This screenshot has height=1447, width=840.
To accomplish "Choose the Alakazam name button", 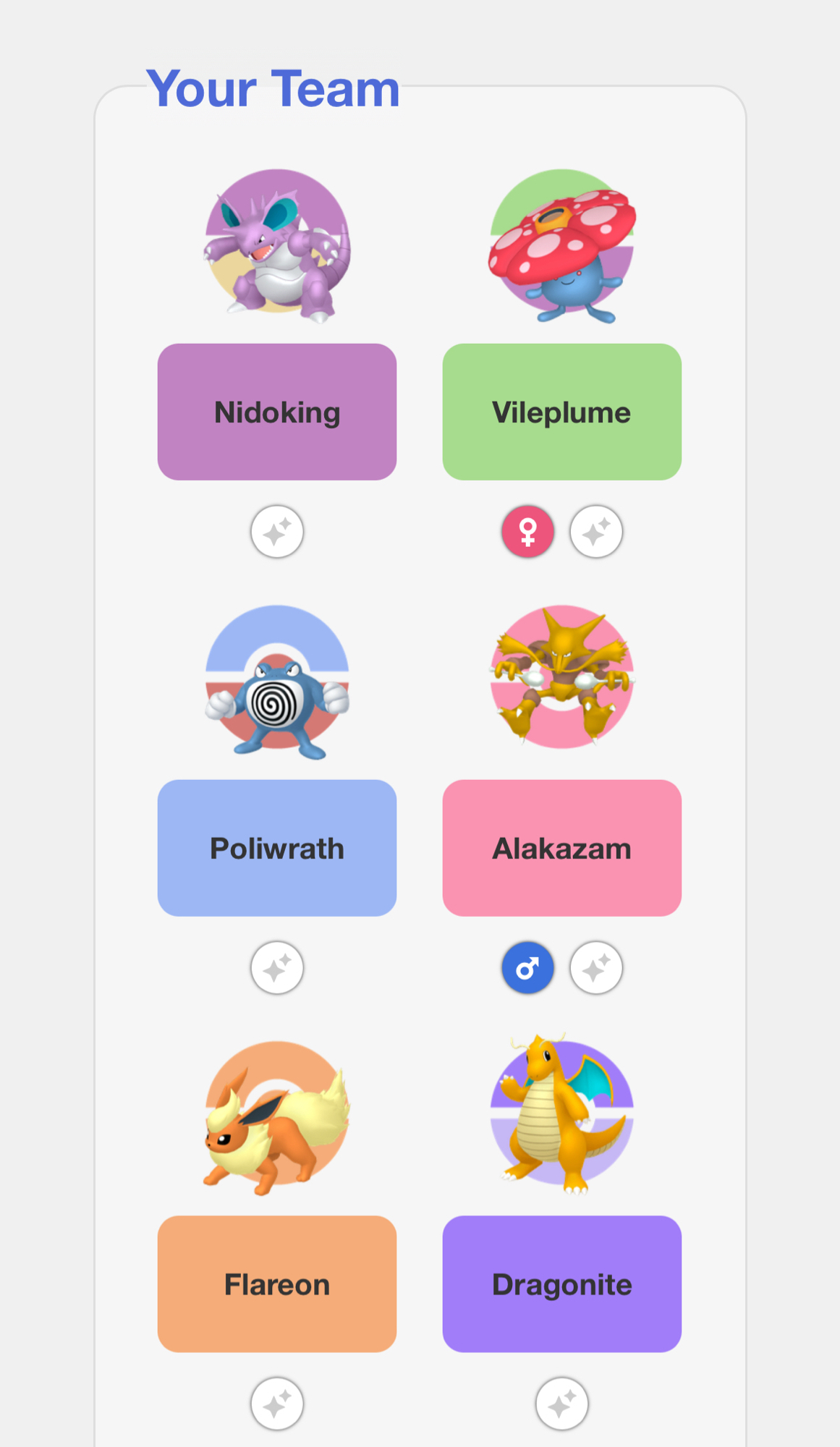I will point(561,848).
